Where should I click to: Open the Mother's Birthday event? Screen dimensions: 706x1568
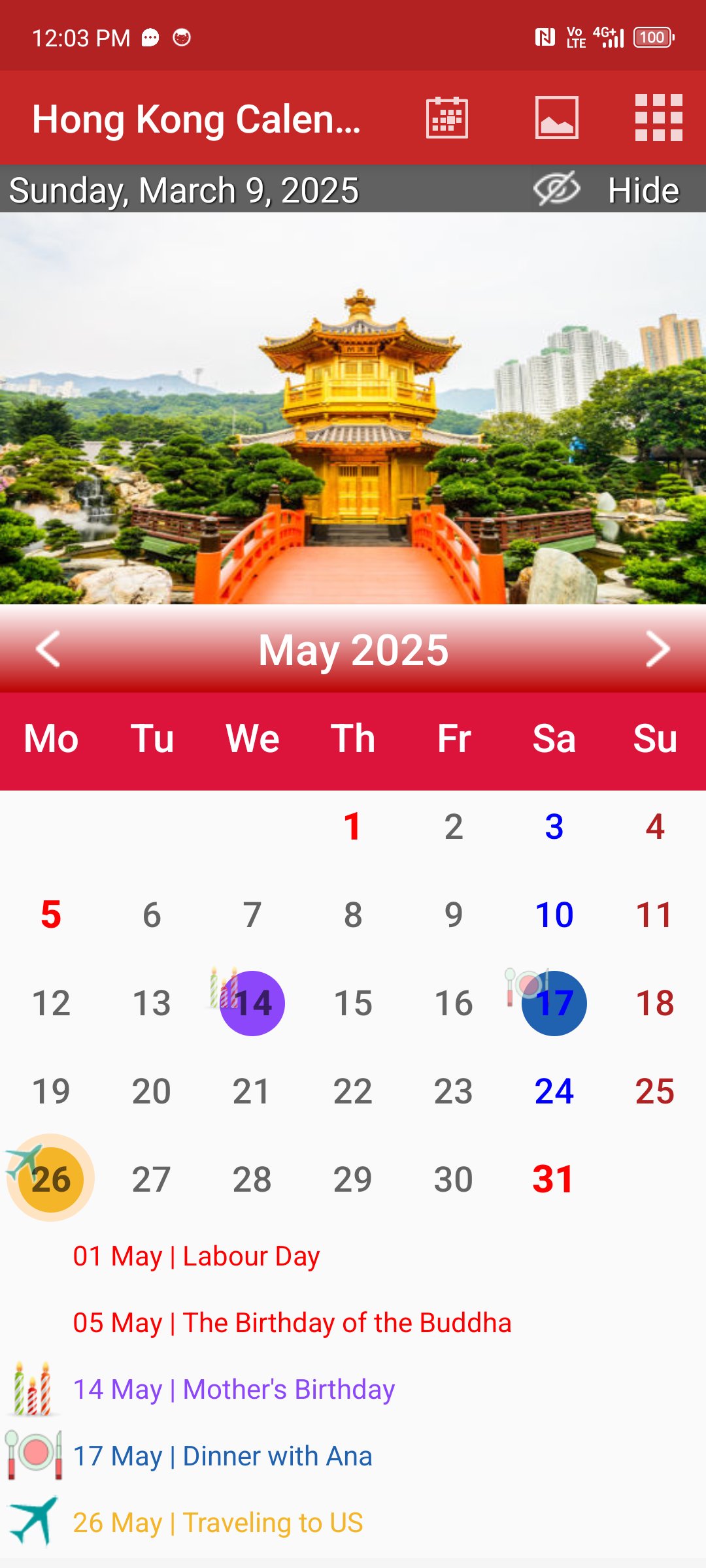233,1390
